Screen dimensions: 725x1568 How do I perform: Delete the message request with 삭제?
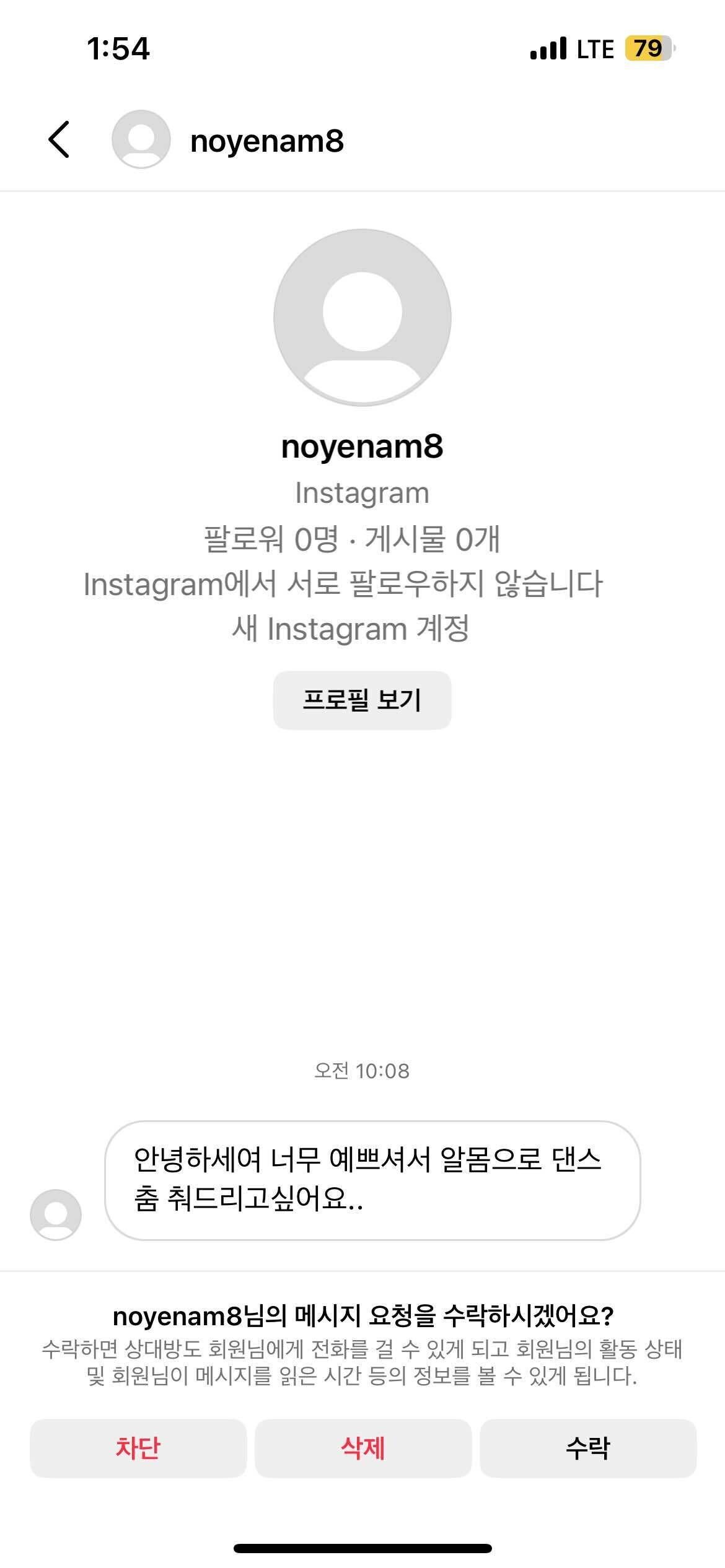pyautogui.click(x=362, y=1448)
